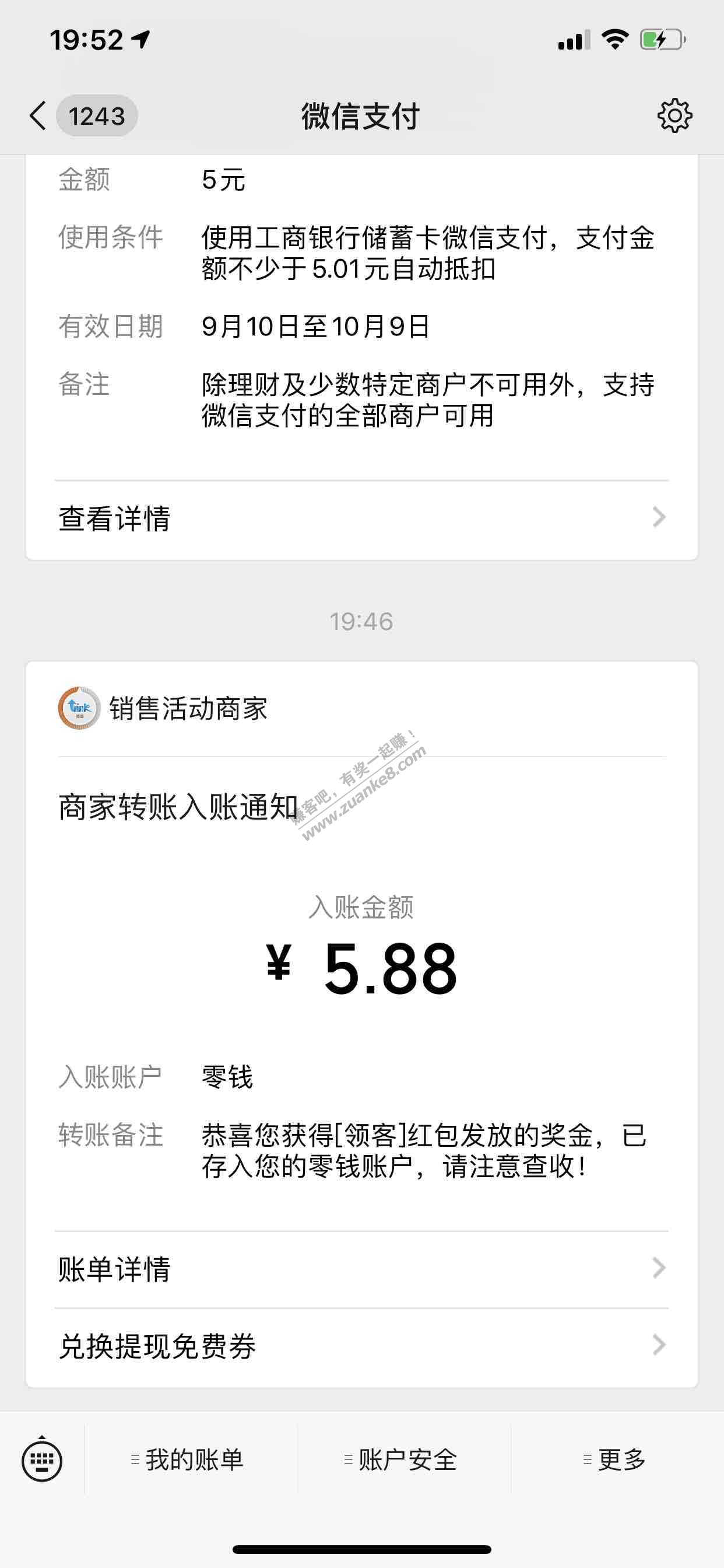724x1568 pixels.
Task: Open the settings gear icon
Action: pos(674,116)
